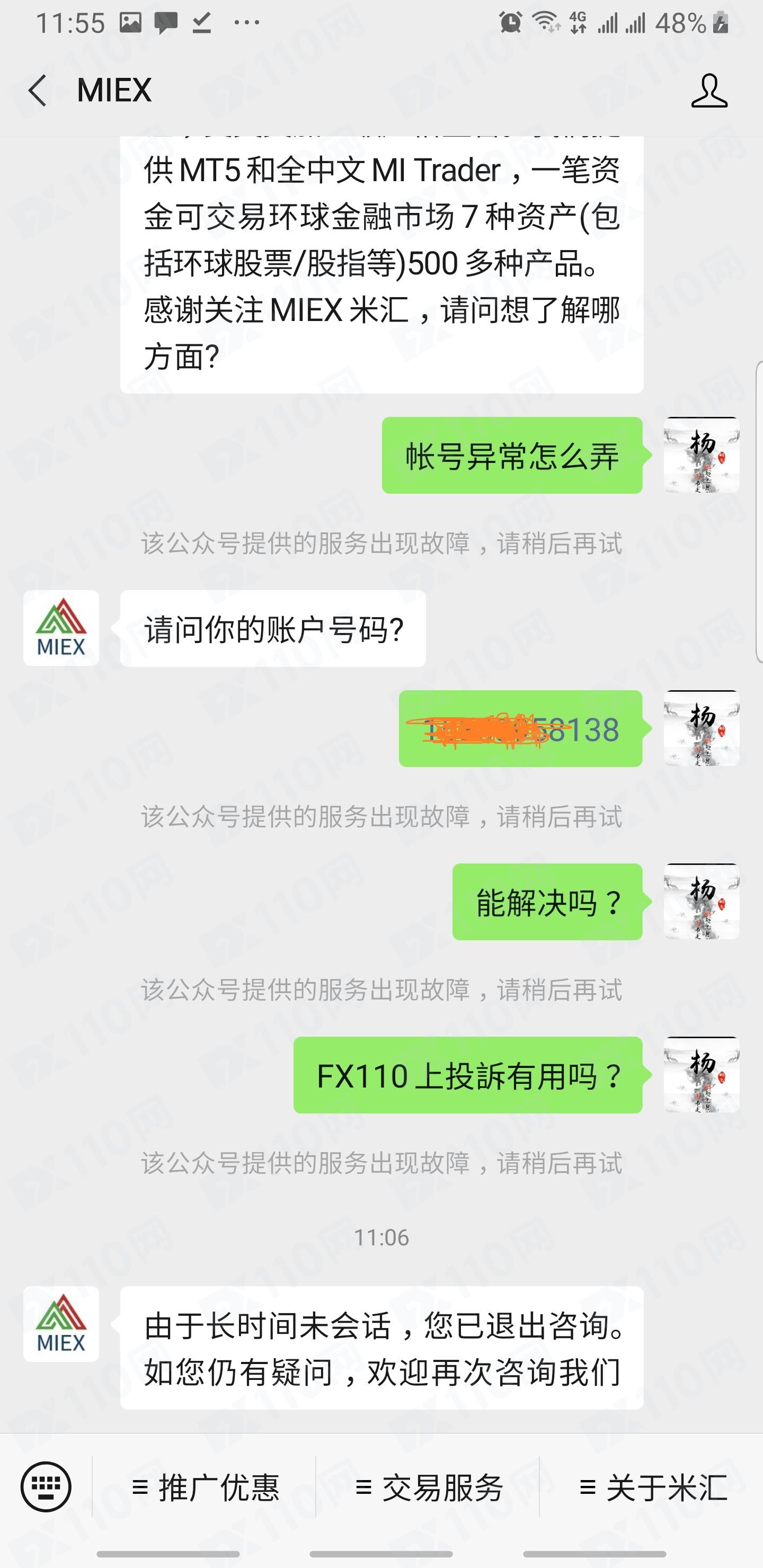763x1568 pixels.
Task: Tap the account number message ending 8138
Action: click(521, 728)
